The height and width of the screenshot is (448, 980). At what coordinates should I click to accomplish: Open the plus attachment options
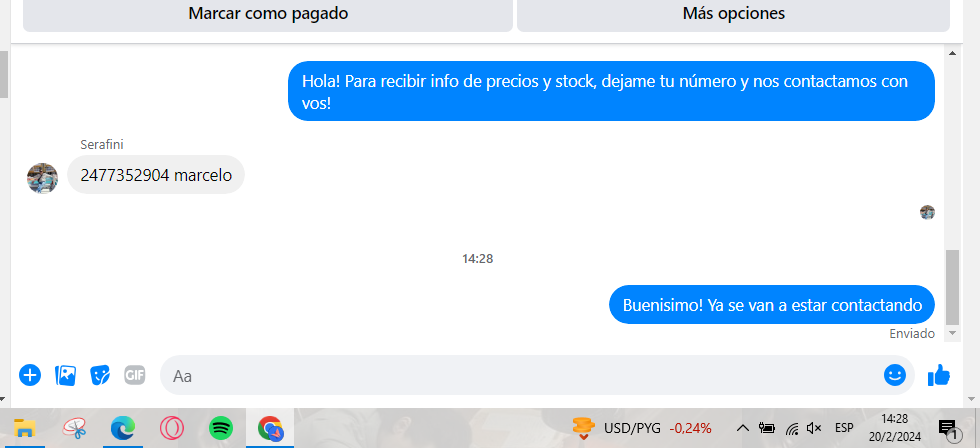pyautogui.click(x=30, y=375)
